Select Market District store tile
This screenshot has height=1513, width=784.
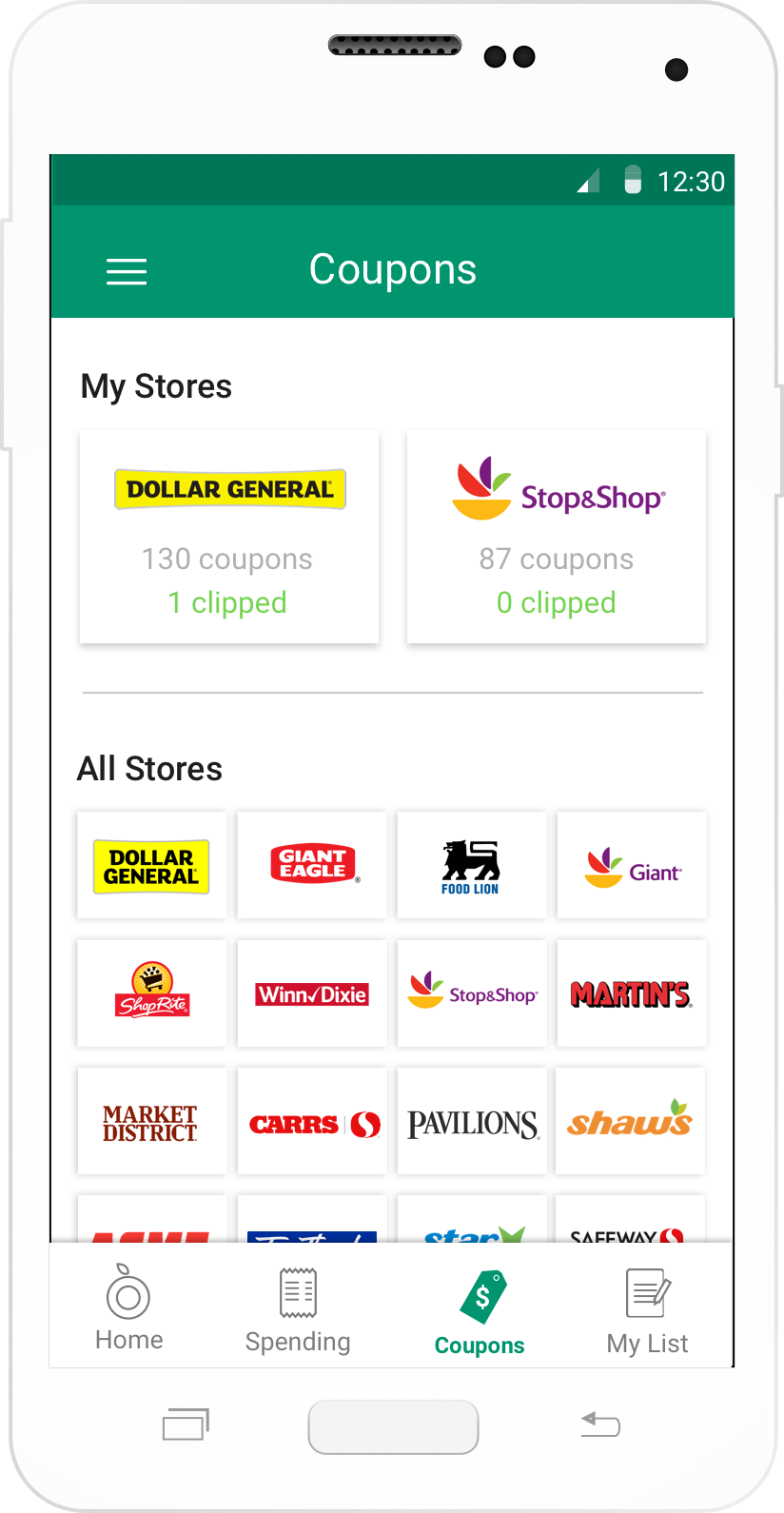pos(151,1120)
